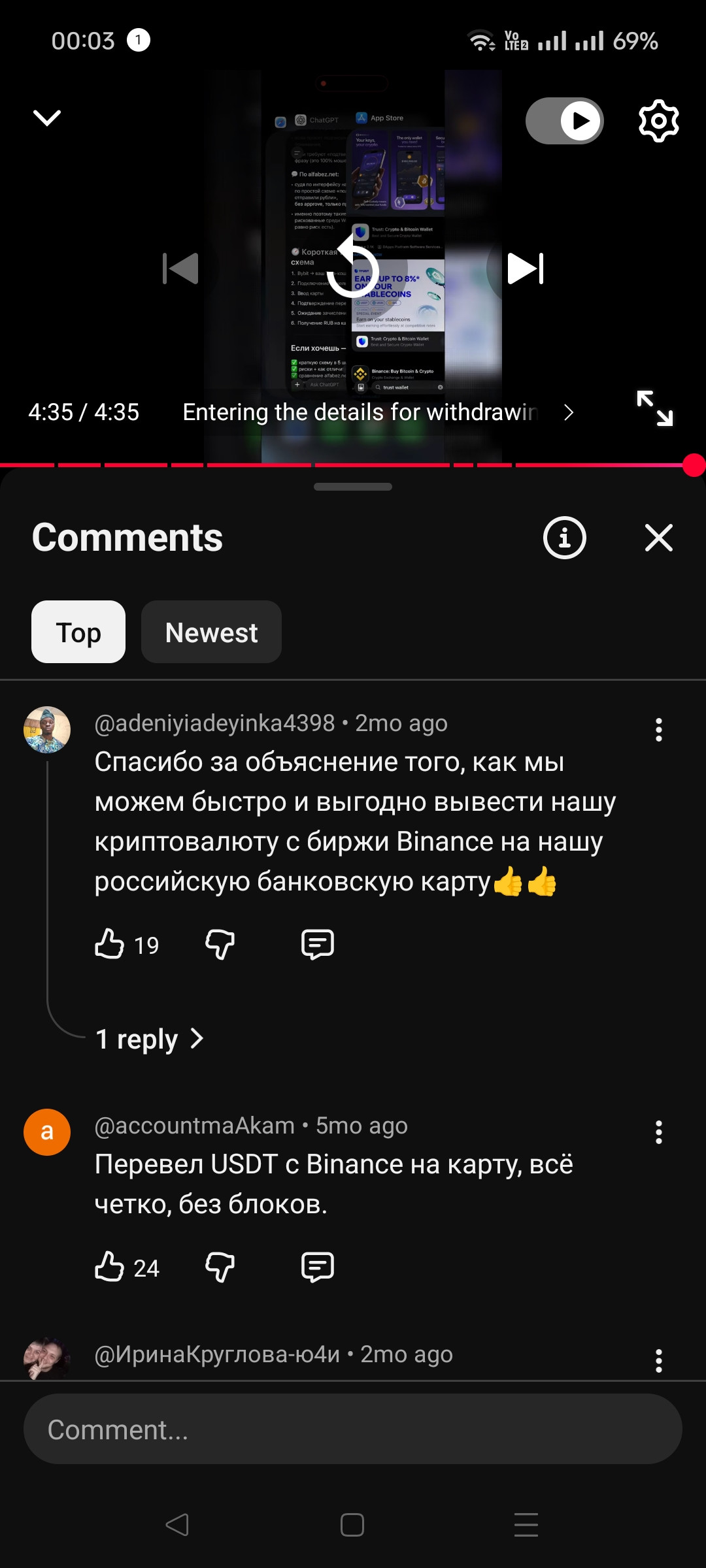The height and width of the screenshot is (1568, 706).
Task: Reply to the comment by @accountmaAkam
Action: coord(318,1267)
